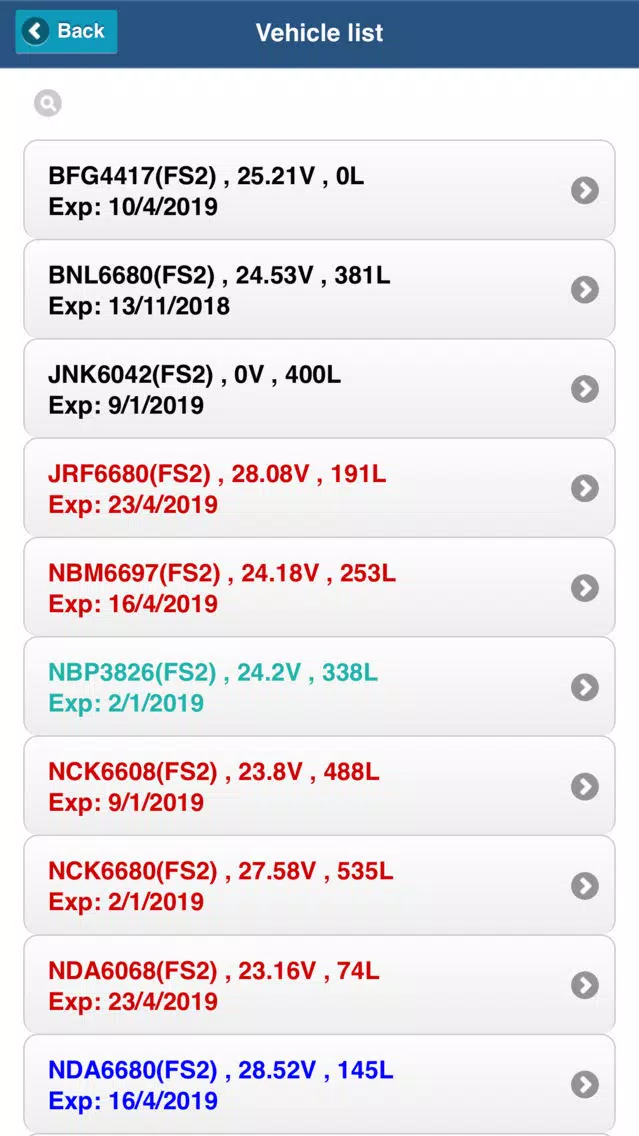Viewport: 639px width, 1136px height.
Task: Select vehicle NBP3826(FS2)
Action: (320, 686)
